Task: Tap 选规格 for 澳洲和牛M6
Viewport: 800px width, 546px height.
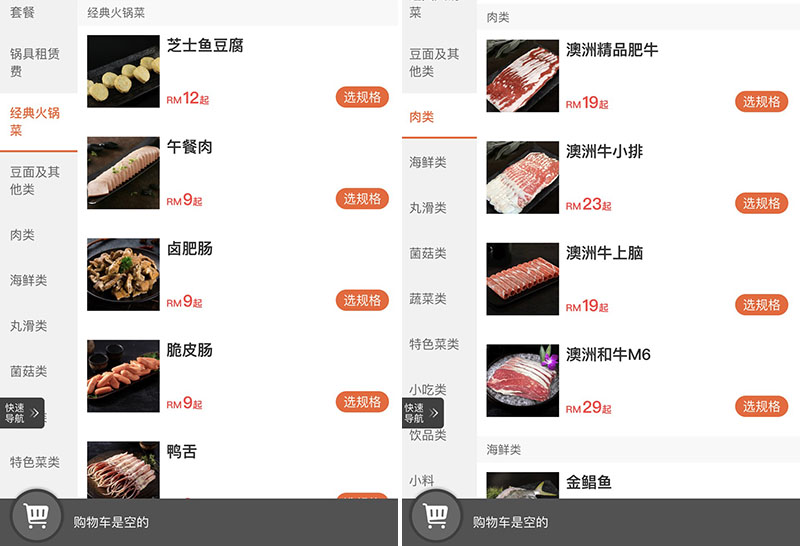Action: (761, 406)
